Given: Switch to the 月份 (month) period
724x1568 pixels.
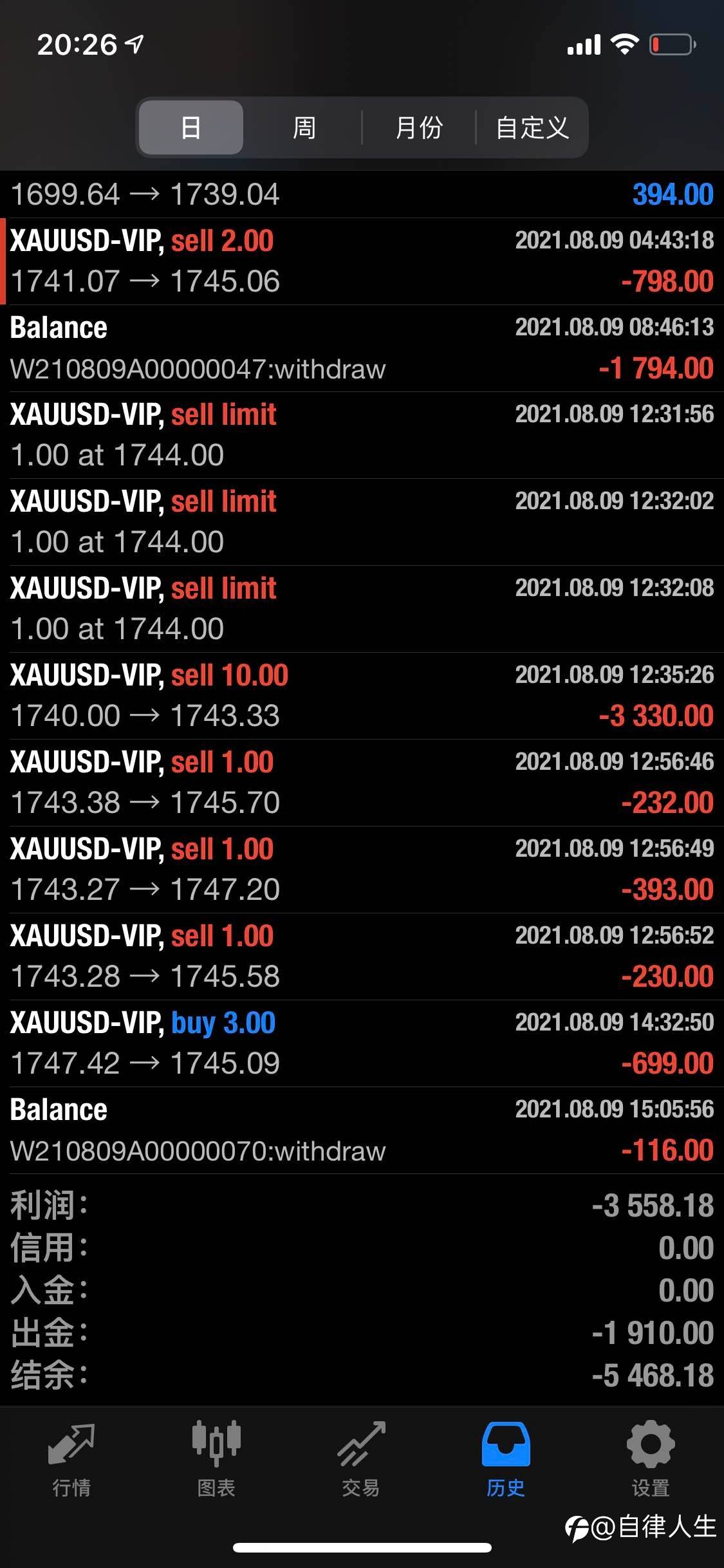Looking at the screenshot, I should 419,127.
